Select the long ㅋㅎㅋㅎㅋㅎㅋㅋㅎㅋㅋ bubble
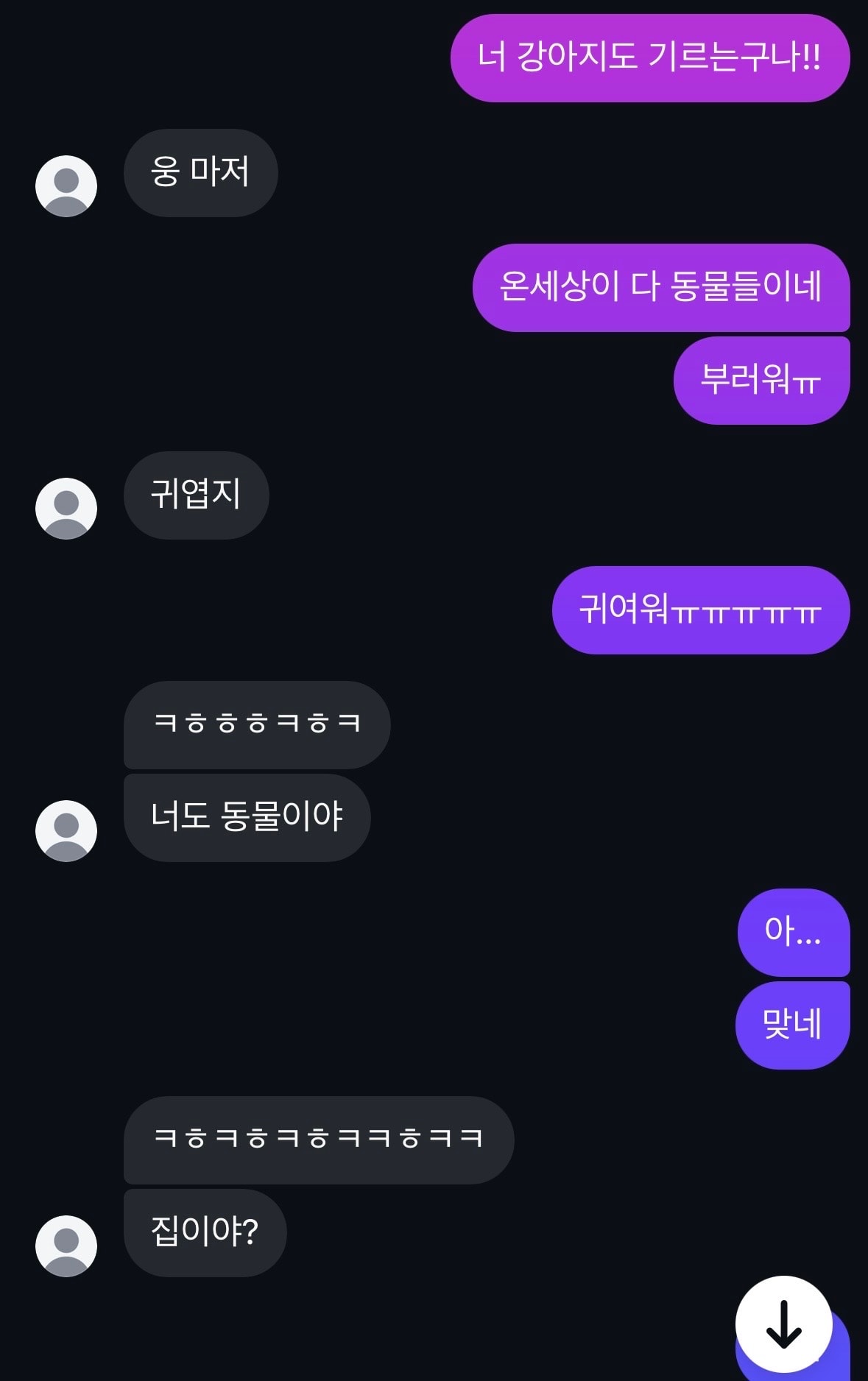This screenshot has width=868, height=1381. pyautogui.click(x=318, y=1139)
